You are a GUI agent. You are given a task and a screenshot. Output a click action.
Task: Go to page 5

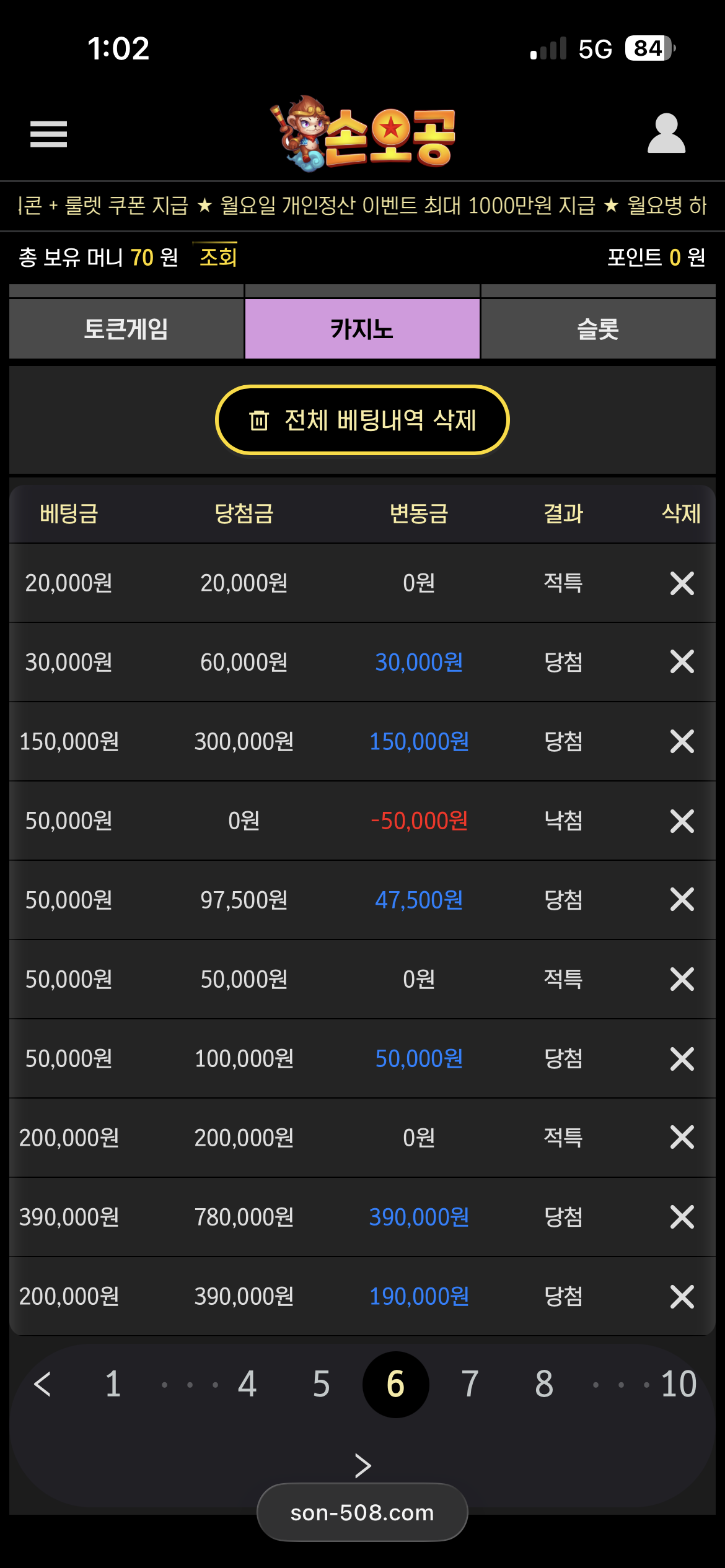coord(321,1384)
